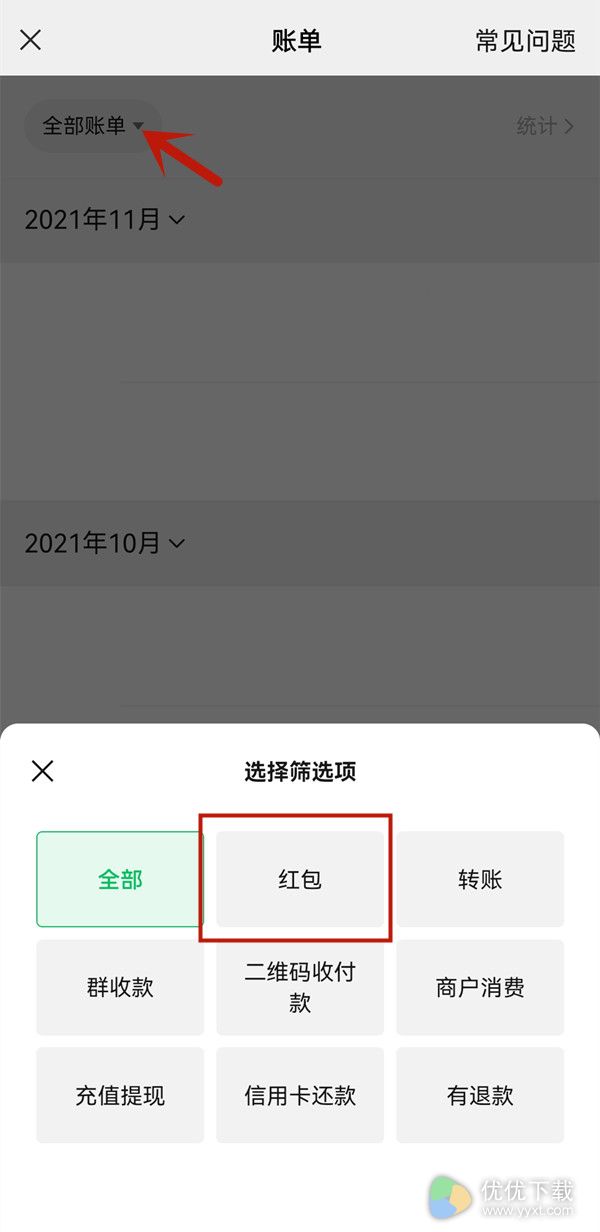Open 常见问题 help page
The height and width of the screenshot is (1232, 600).
525,40
